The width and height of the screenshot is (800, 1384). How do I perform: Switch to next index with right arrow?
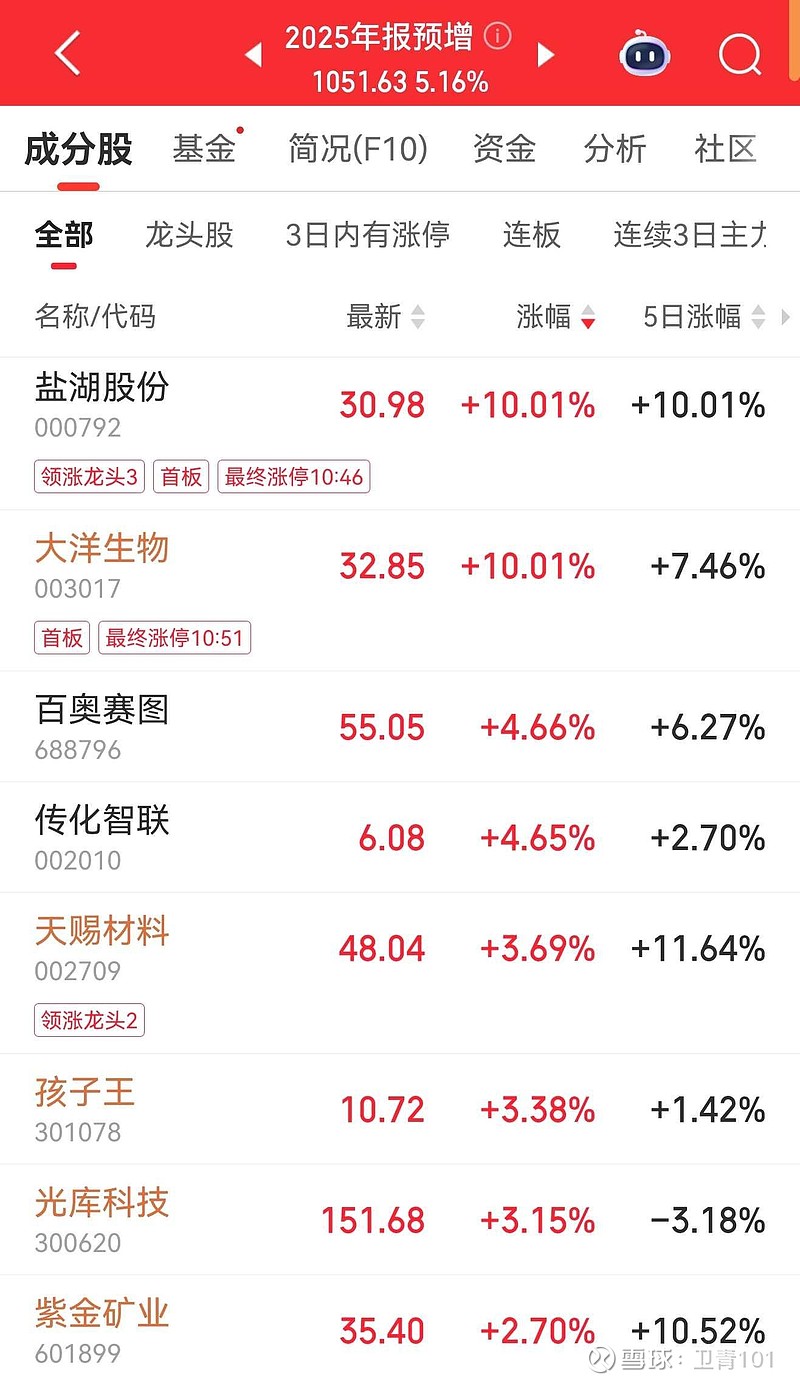547,56
